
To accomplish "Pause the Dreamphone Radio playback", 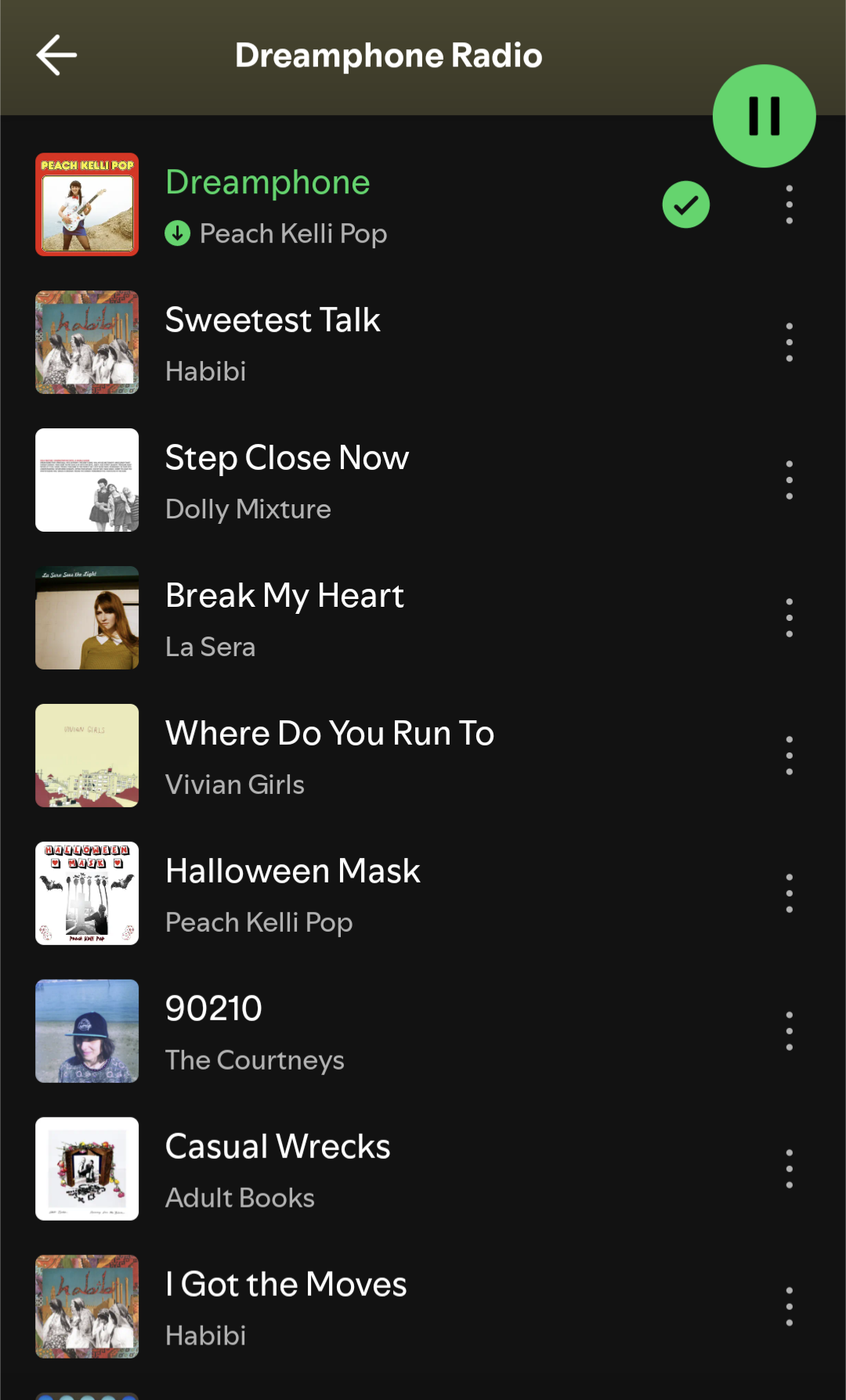I will click(764, 116).
